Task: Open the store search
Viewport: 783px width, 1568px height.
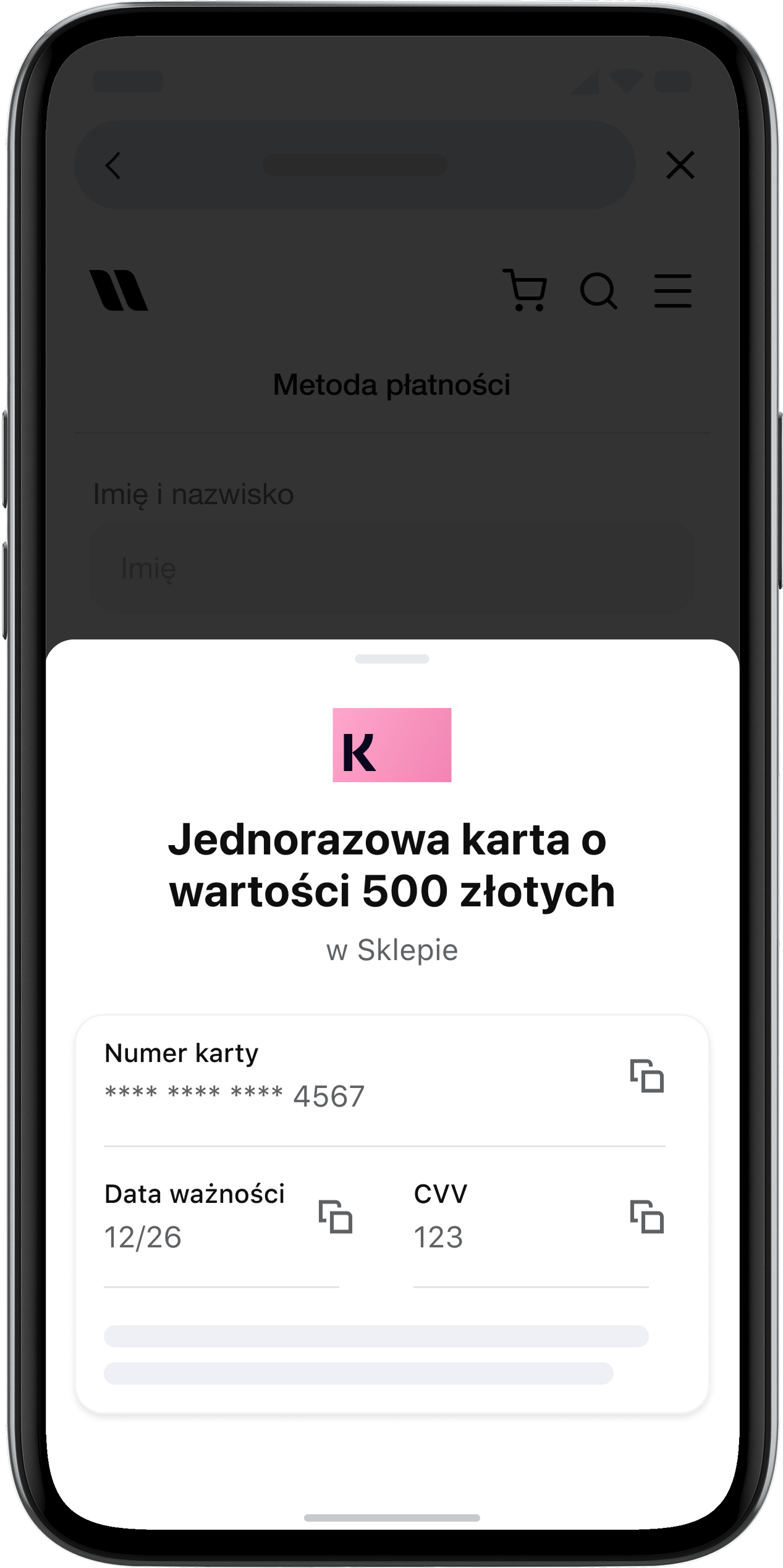Action: (x=598, y=290)
